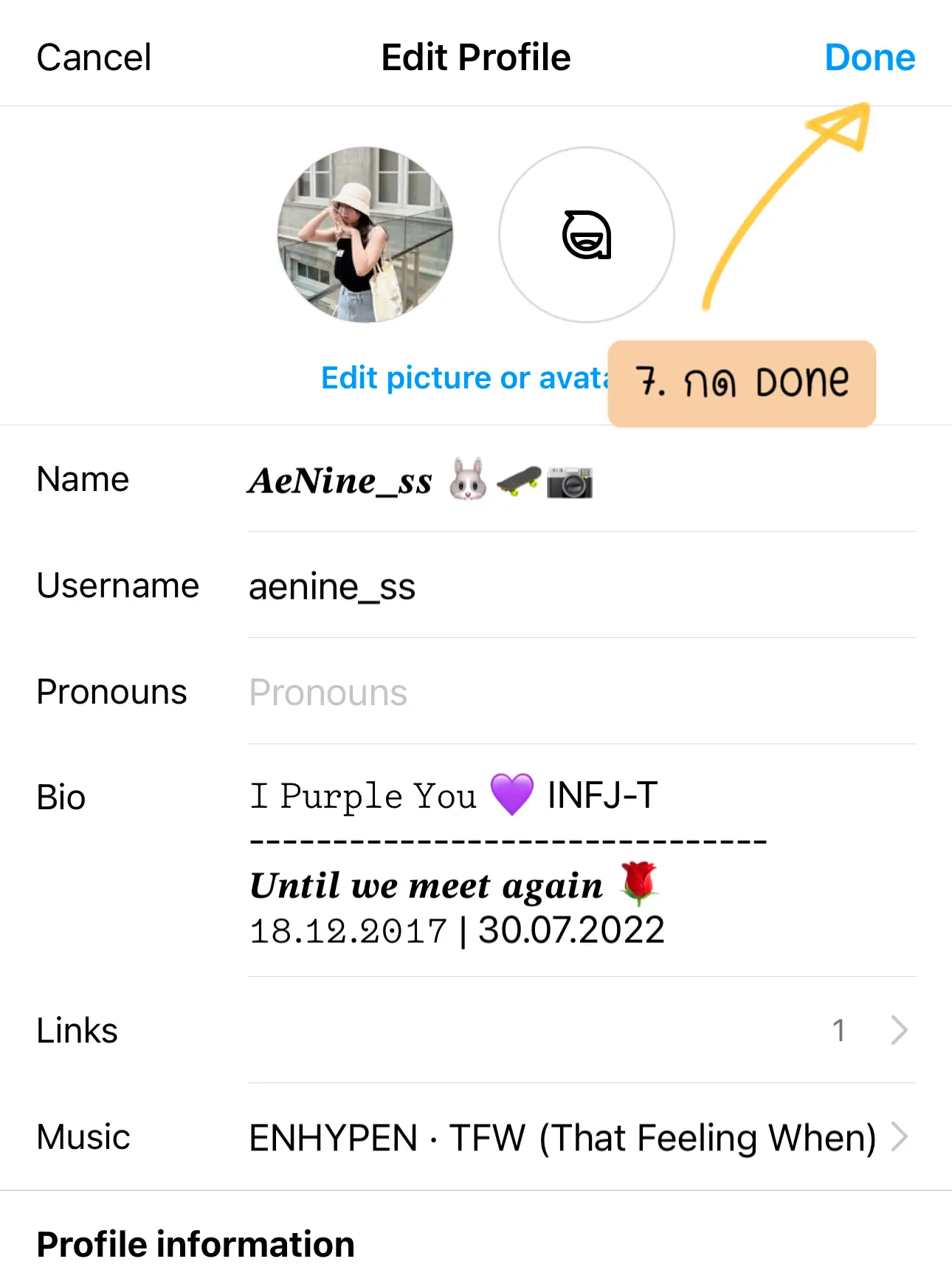Tap the avatar creation icon
The image size is (952, 1270).
pyautogui.click(x=587, y=235)
